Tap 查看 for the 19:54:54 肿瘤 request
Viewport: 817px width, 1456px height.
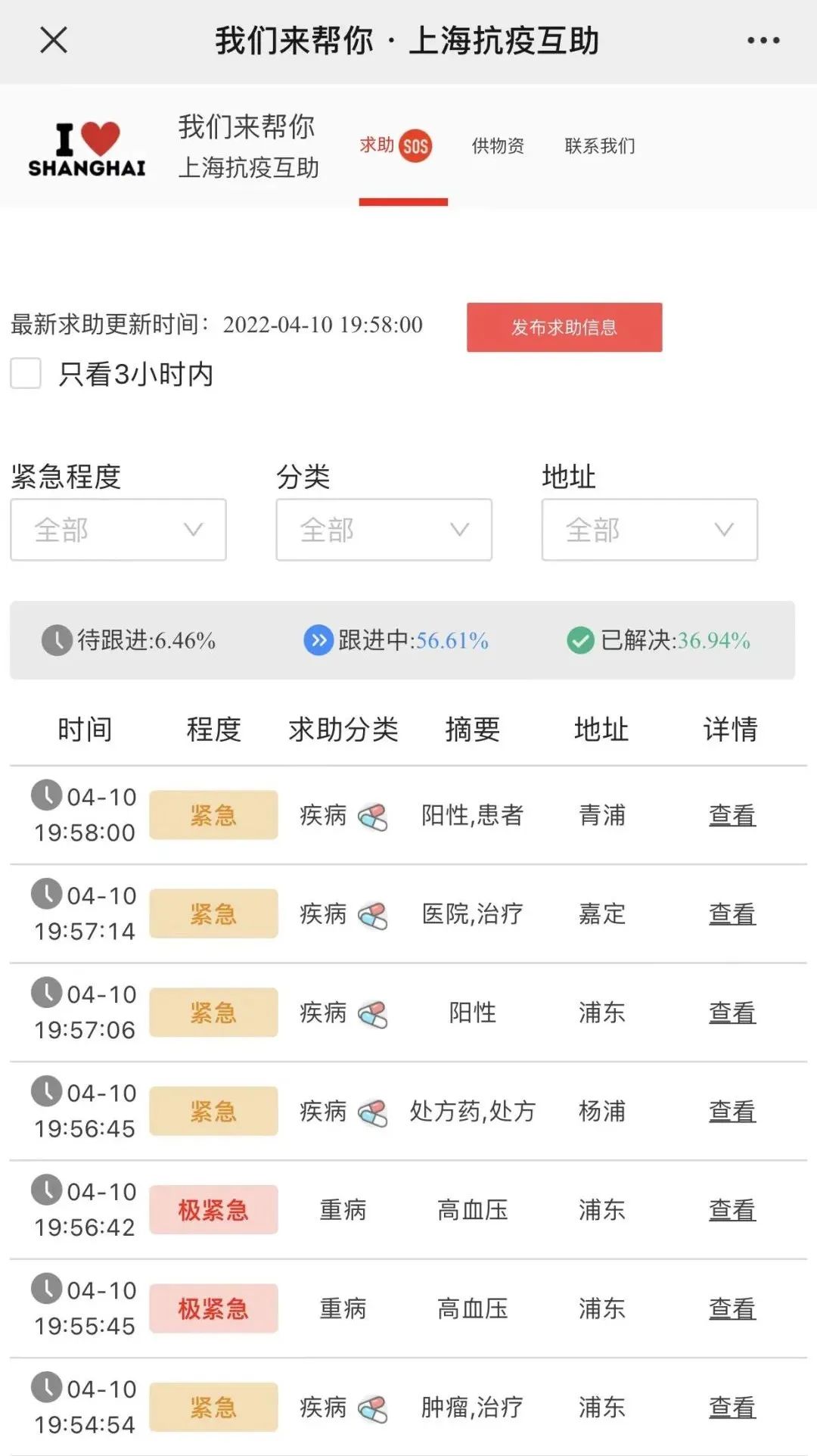click(732, 1408)
